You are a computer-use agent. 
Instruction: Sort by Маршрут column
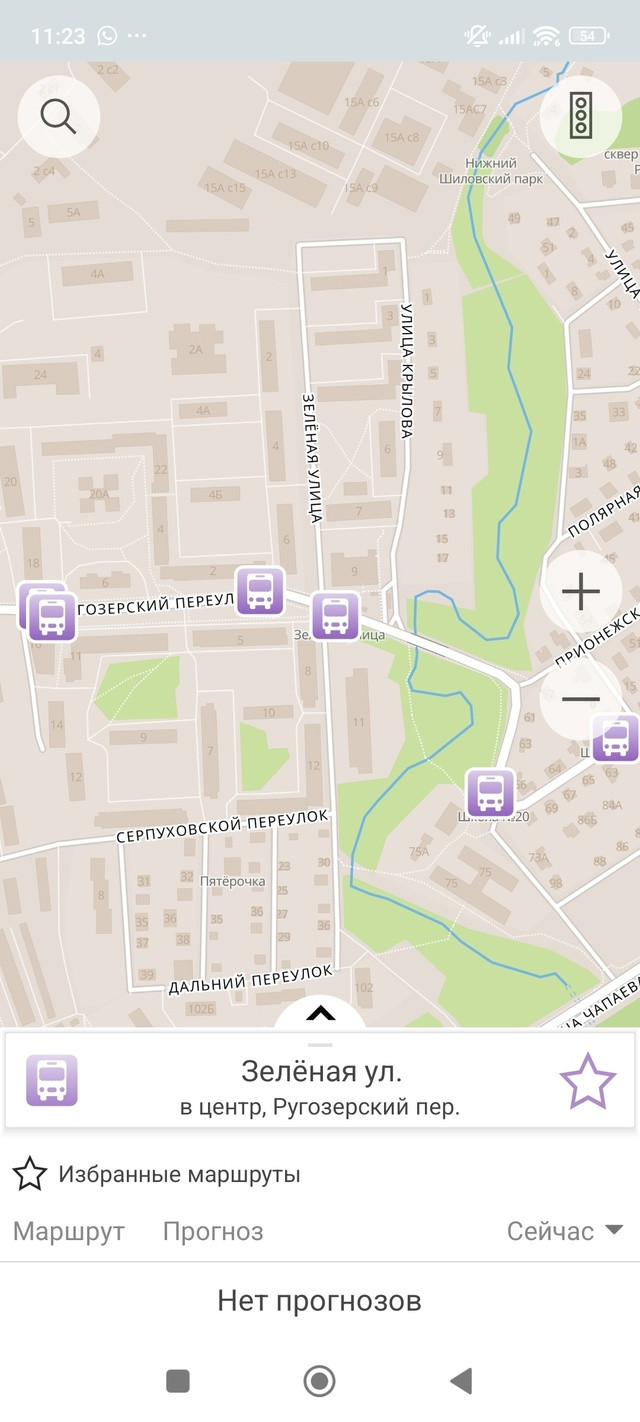pos(69,1231)
